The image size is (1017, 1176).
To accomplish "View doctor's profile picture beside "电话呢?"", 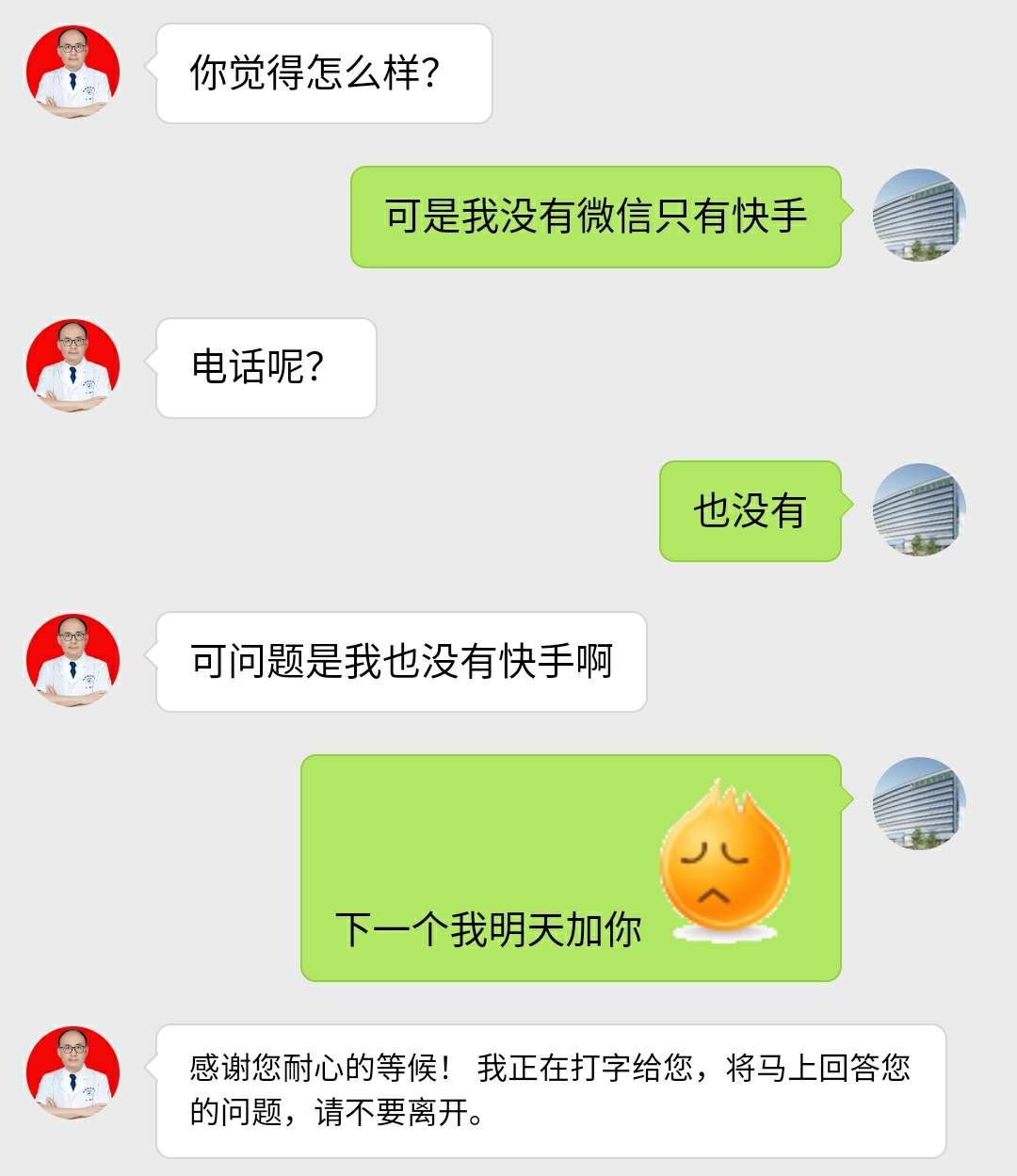I will coord(73,366).
